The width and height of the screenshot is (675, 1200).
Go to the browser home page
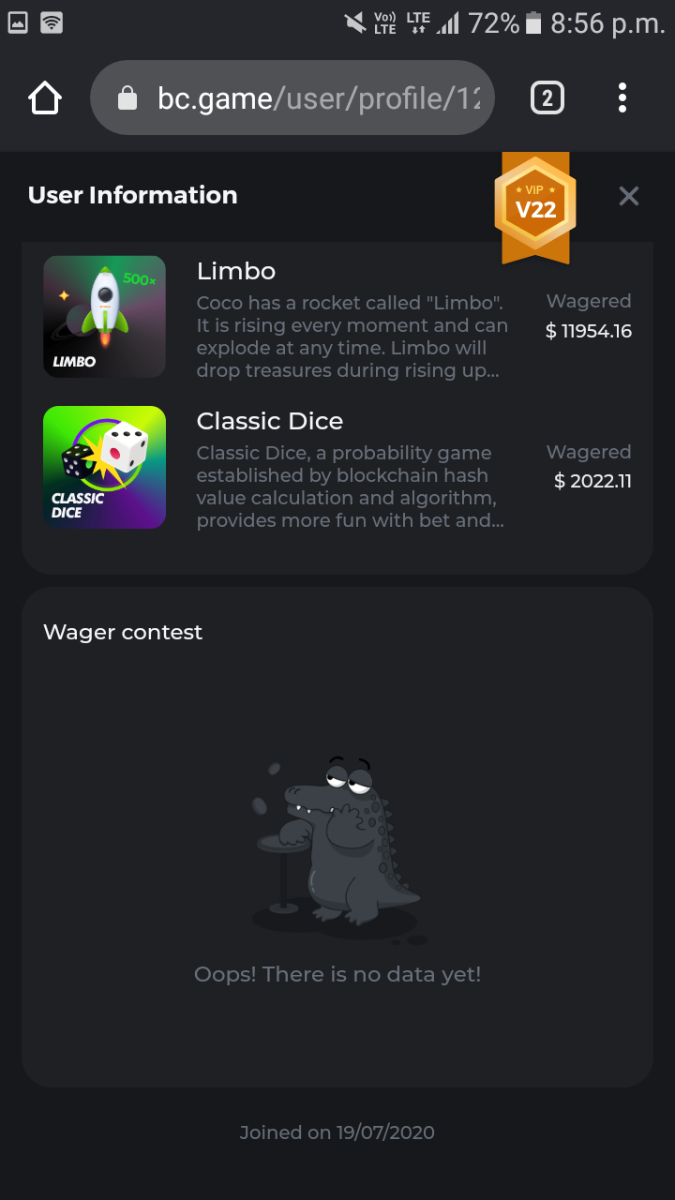pyautogui.click(x=45, y=98)
